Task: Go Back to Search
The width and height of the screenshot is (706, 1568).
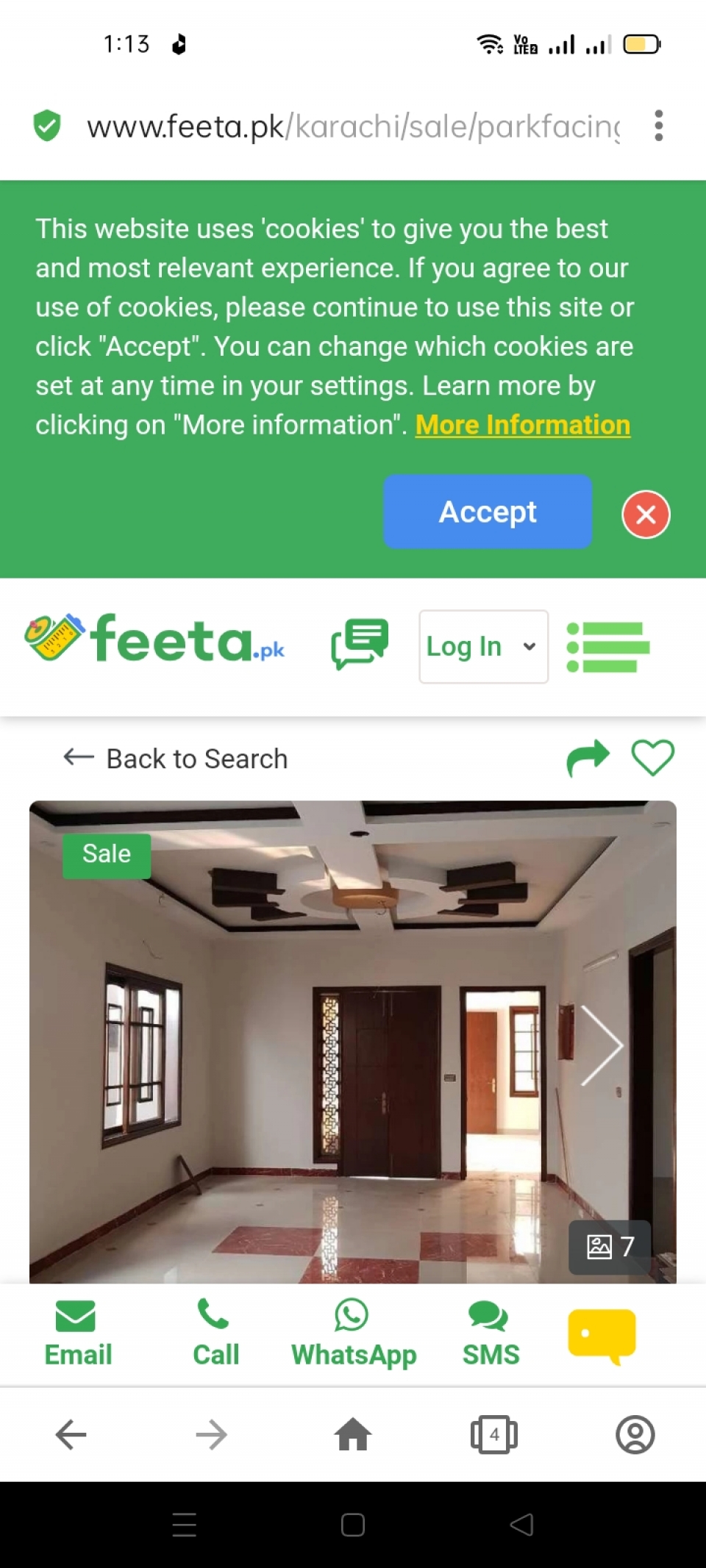Action: [175, 759]
